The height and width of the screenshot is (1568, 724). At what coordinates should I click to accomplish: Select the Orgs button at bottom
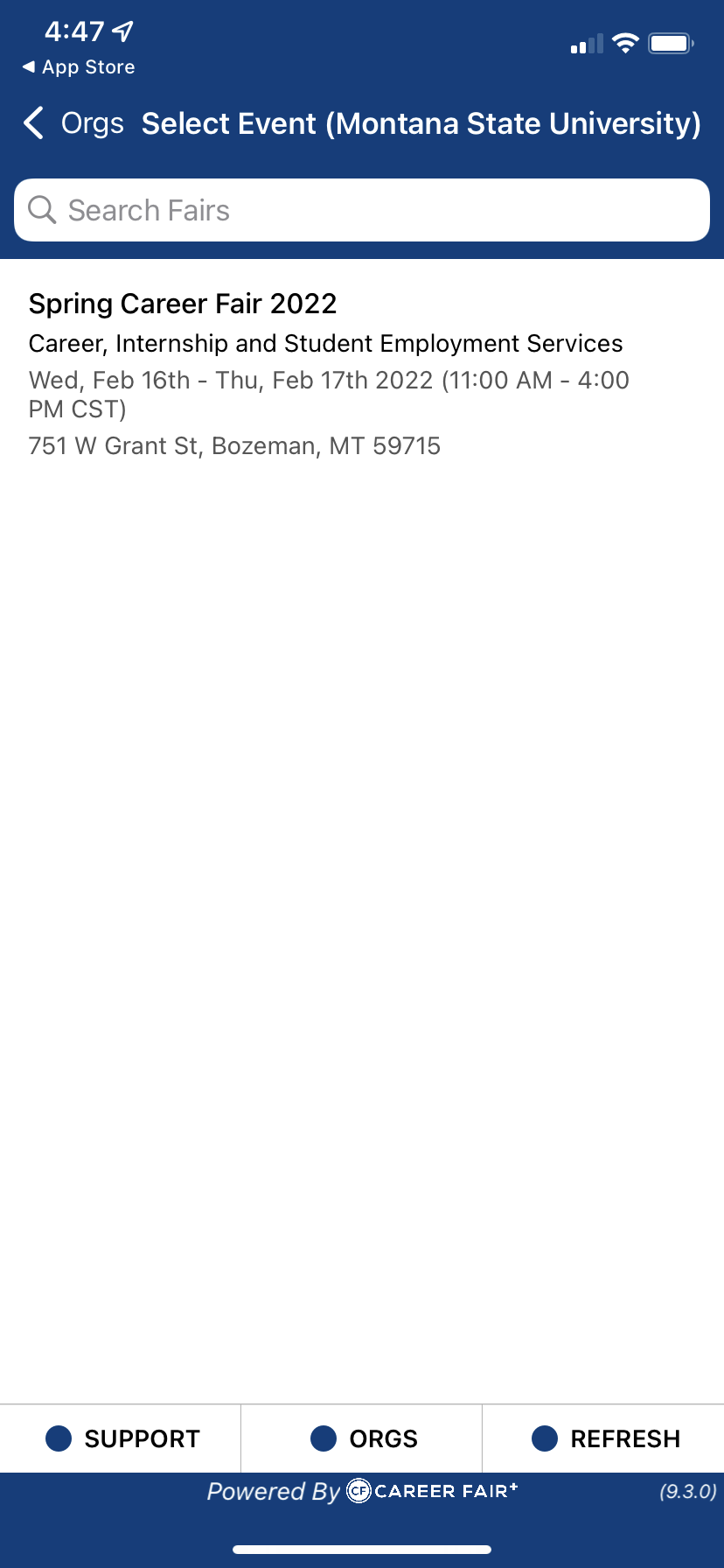(x=363, y=1438)
